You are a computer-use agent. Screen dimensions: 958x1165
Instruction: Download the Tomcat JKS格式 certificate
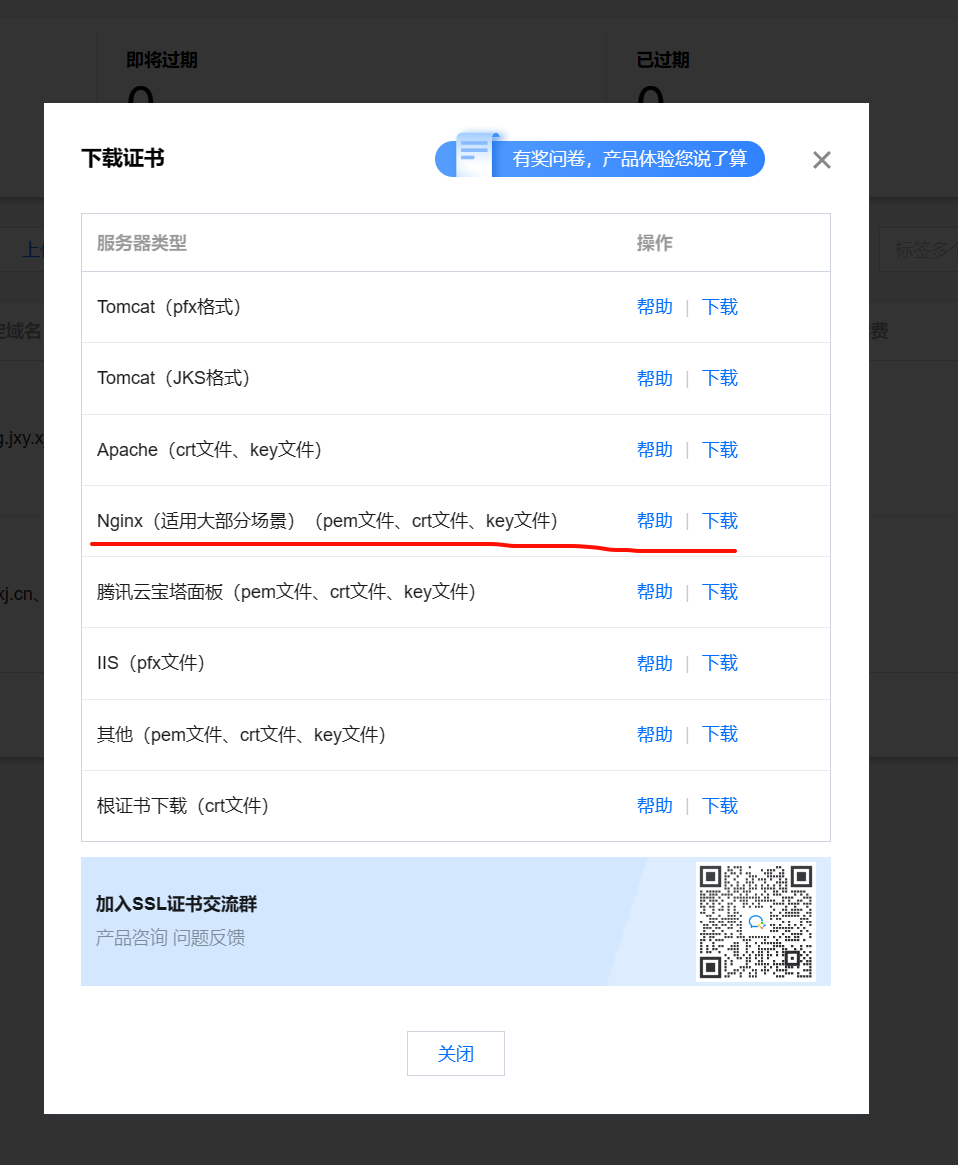pyautogui.click(x=720, y=378)
